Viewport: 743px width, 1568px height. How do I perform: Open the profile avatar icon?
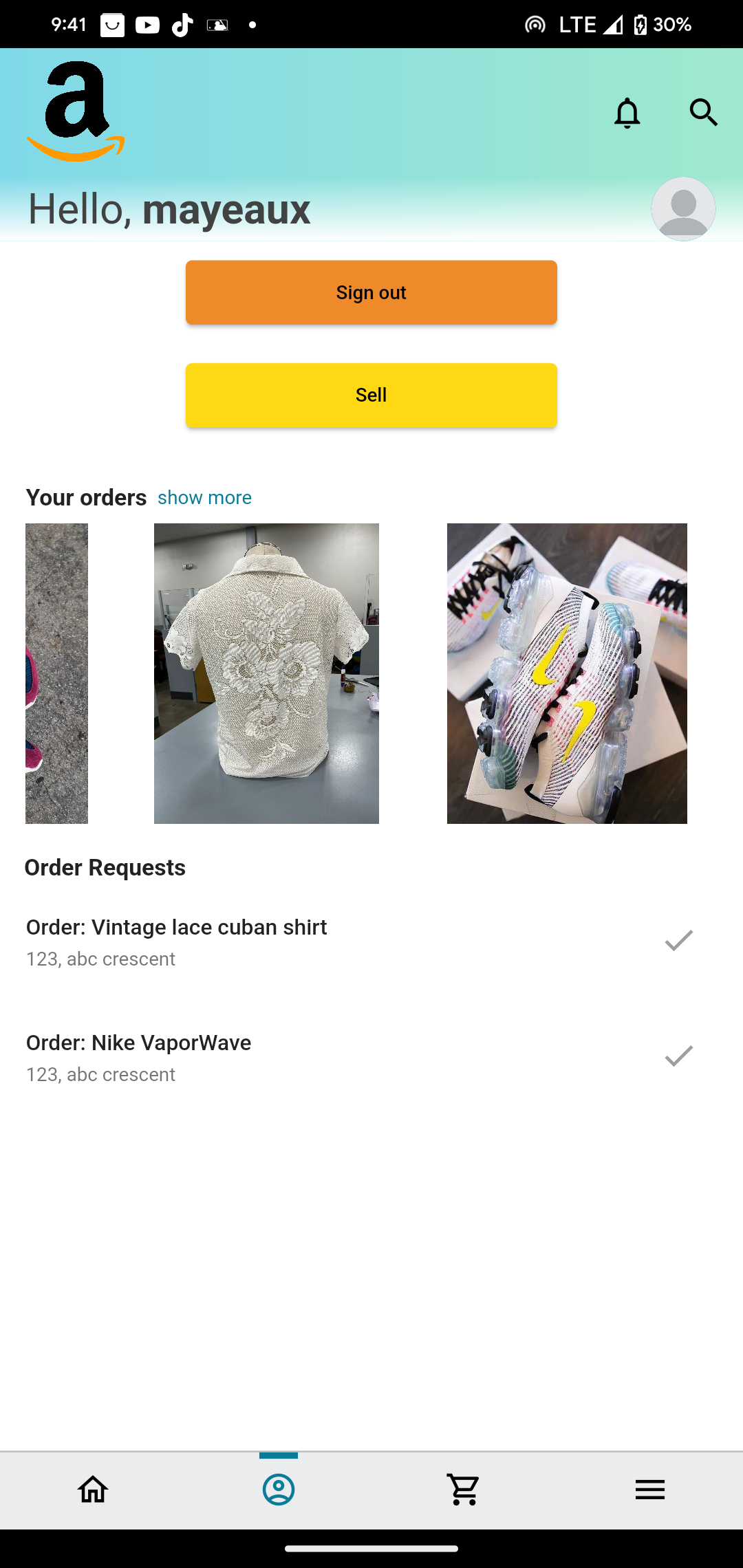tap(683, 208)
